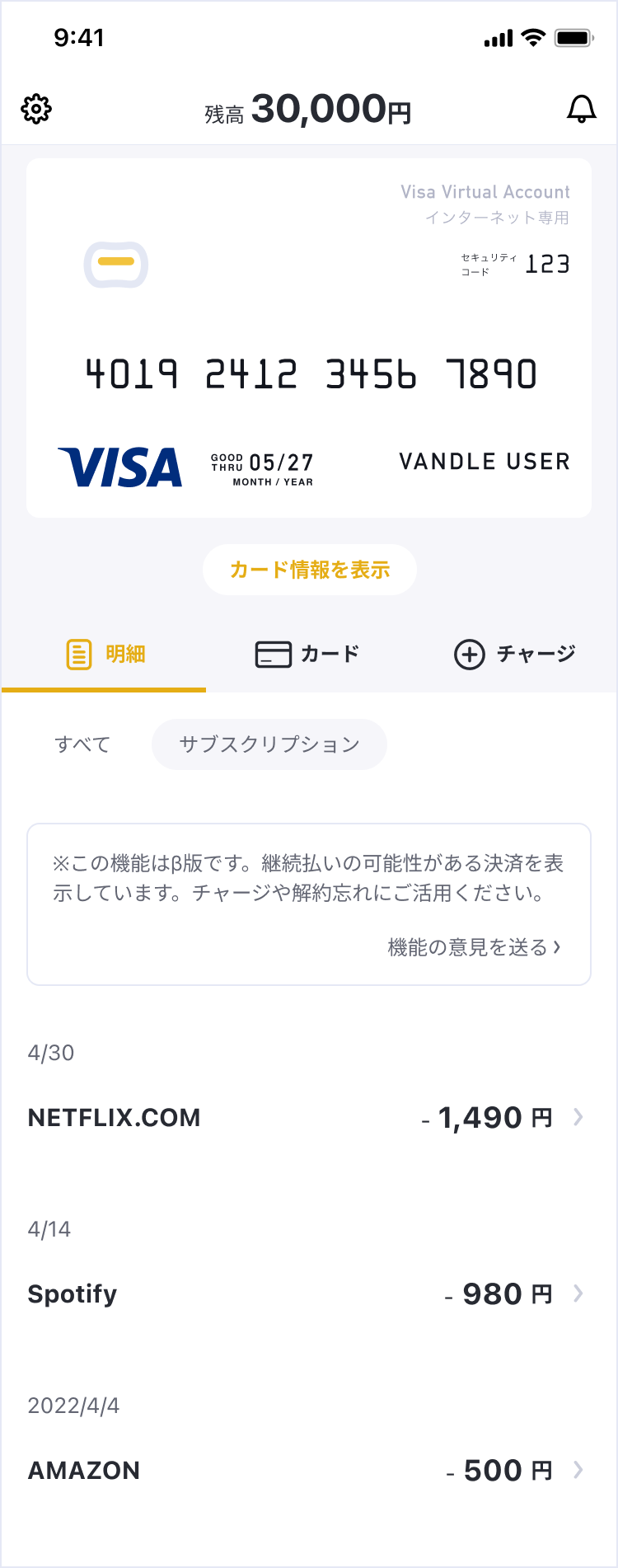Viewport: 618px width, 1568px height.
Task: Select the サブスクリプション filter chip
Action: pyautogui.click(x=269, y=744)
